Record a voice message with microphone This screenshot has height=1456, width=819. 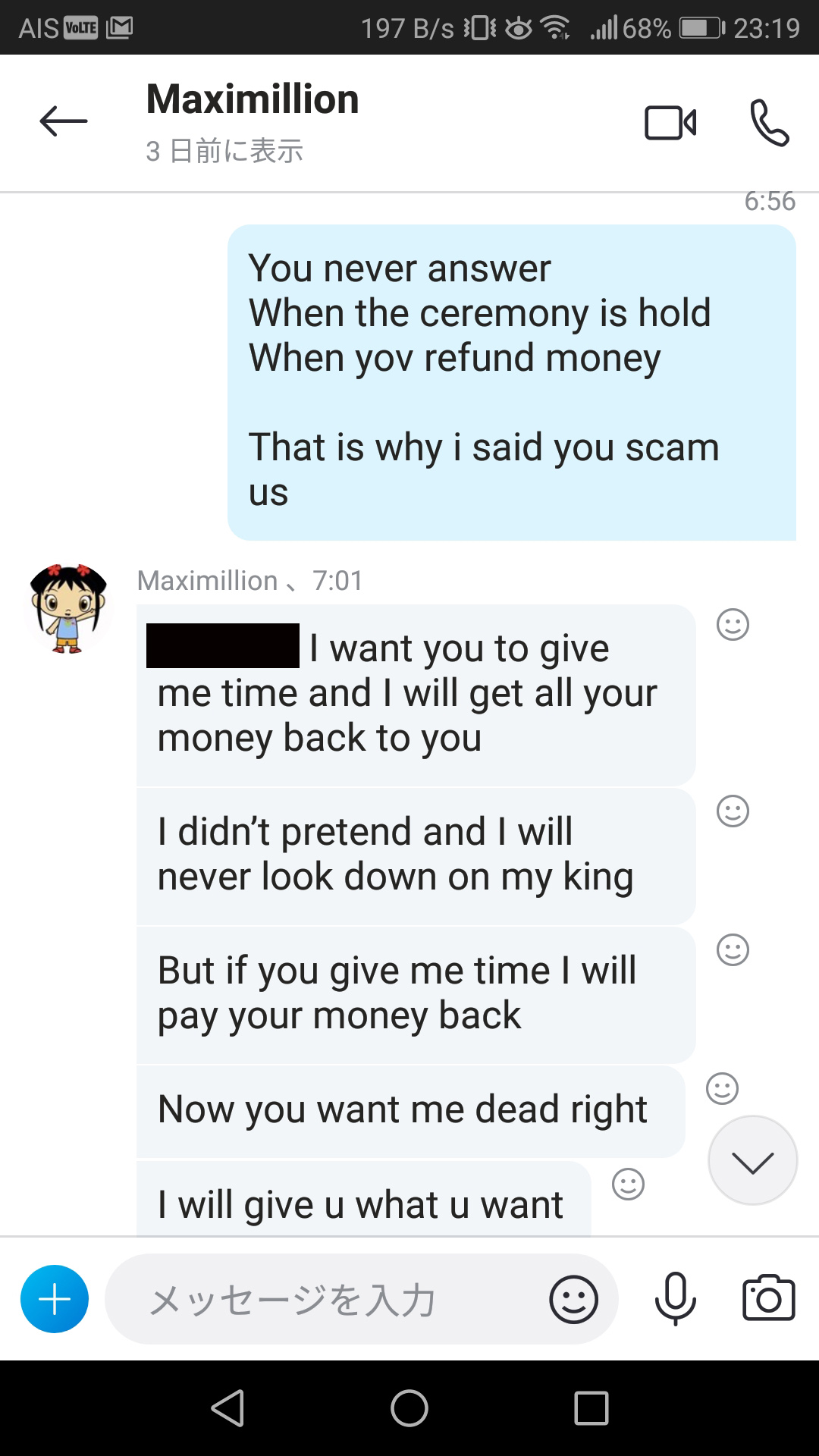point(675,1298)
